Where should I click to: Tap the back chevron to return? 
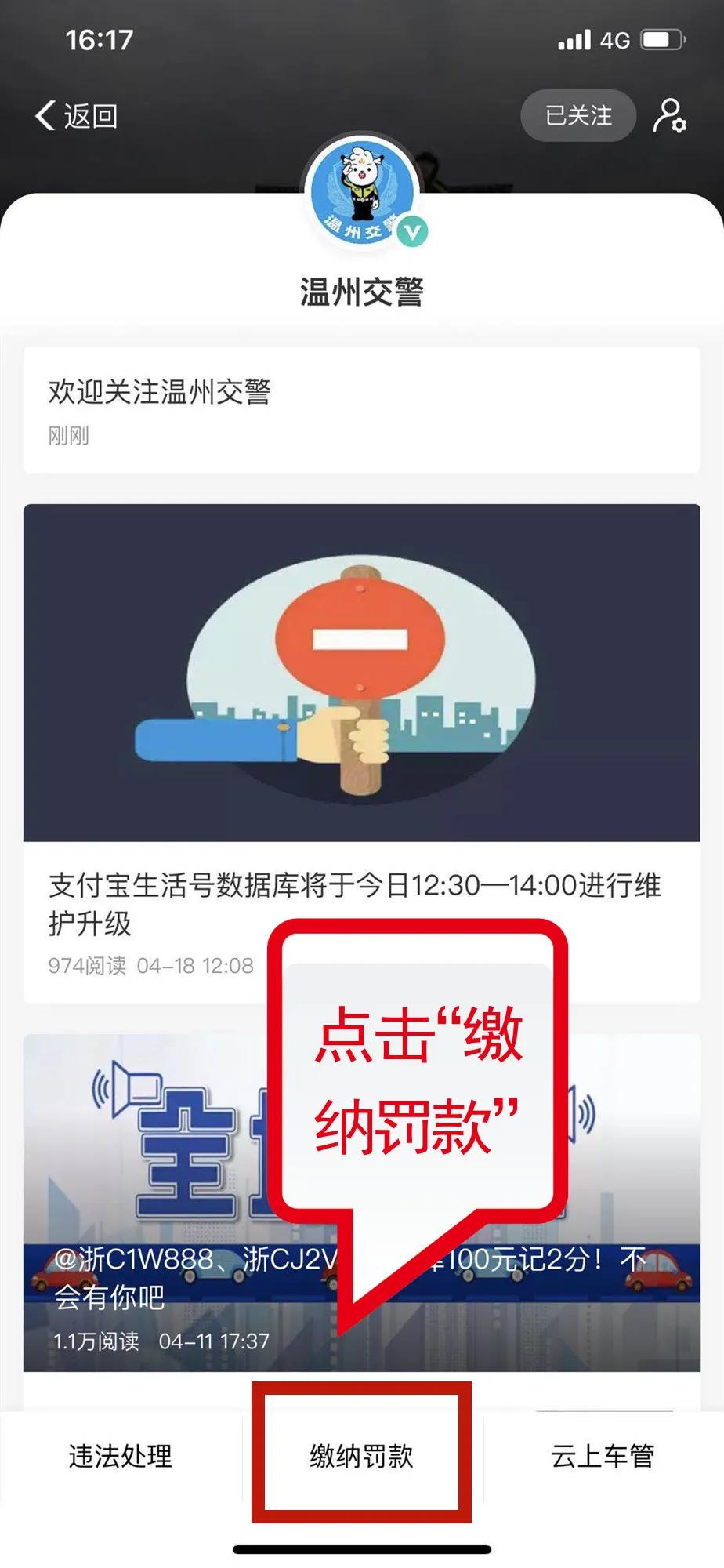click(43, 115)
